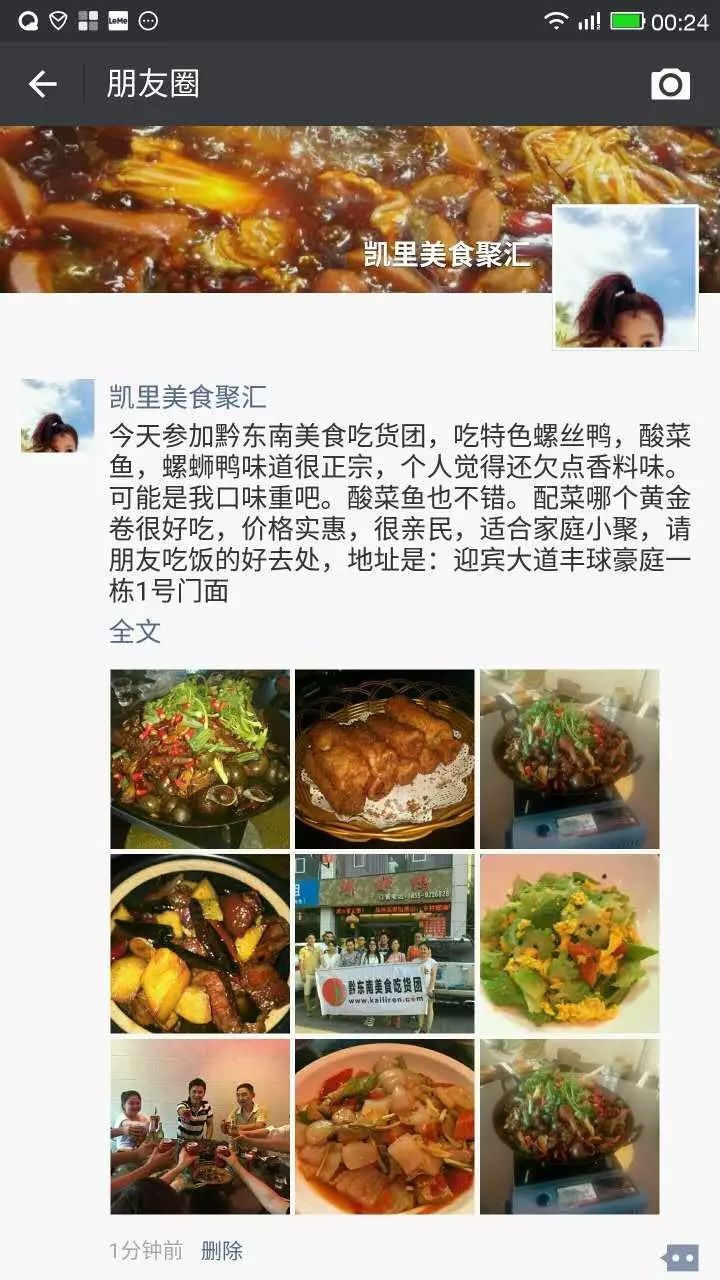View the braised meat and potato photo
The height and width of the screenshot is (1280, 720).
coord(200,943)
